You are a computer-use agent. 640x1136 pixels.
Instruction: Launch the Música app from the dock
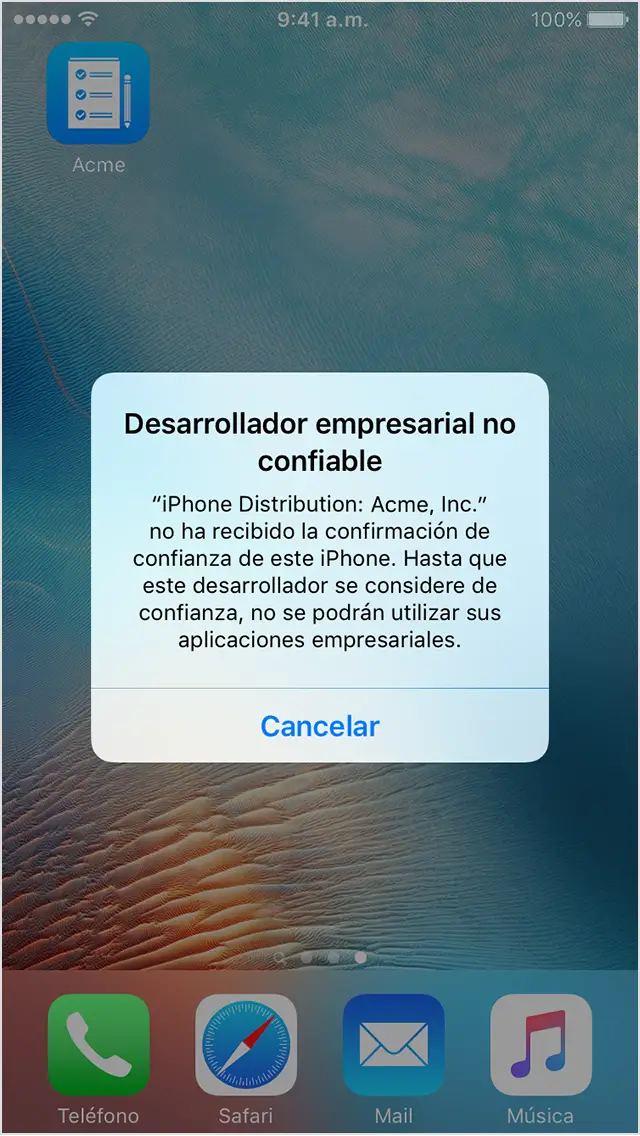[x=541, y=1044]
